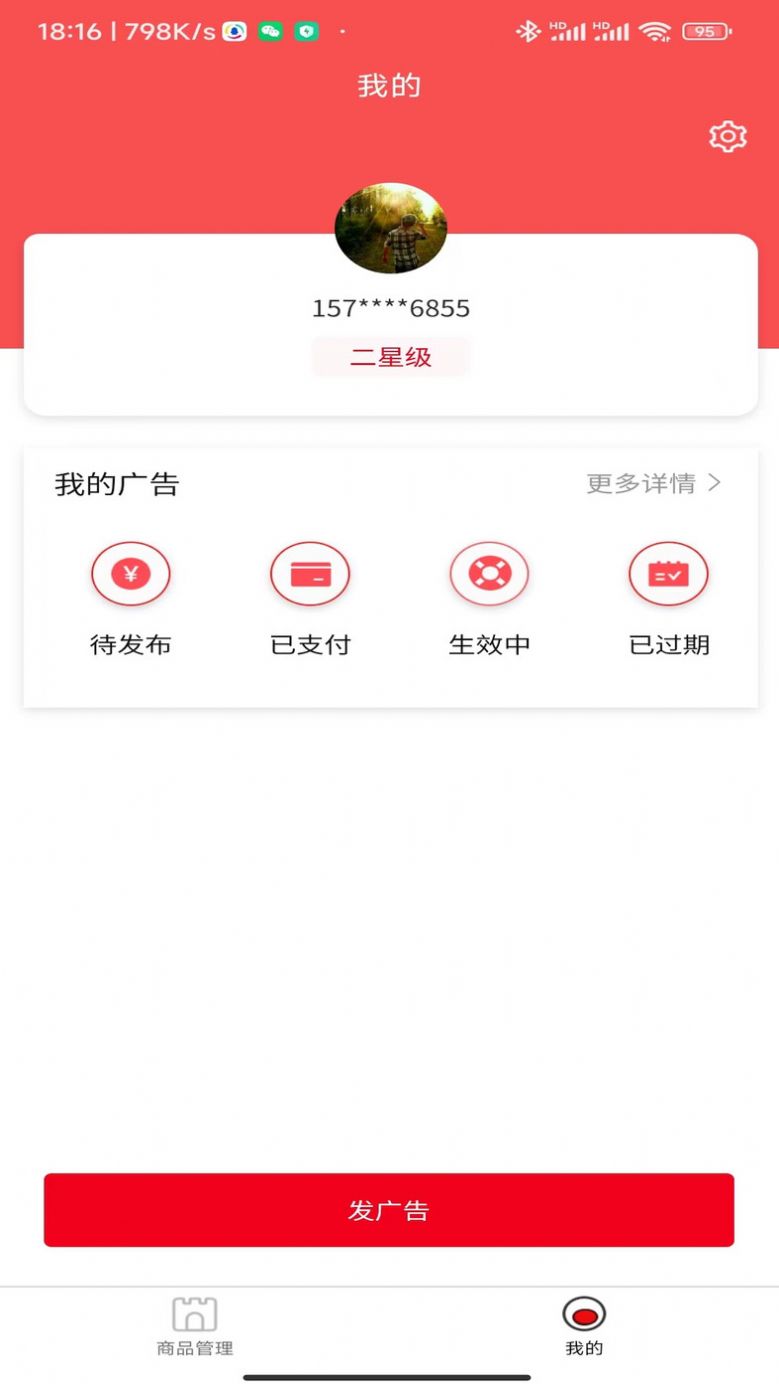
Task: Select the 二星级 star level badge
Action: 391,357
